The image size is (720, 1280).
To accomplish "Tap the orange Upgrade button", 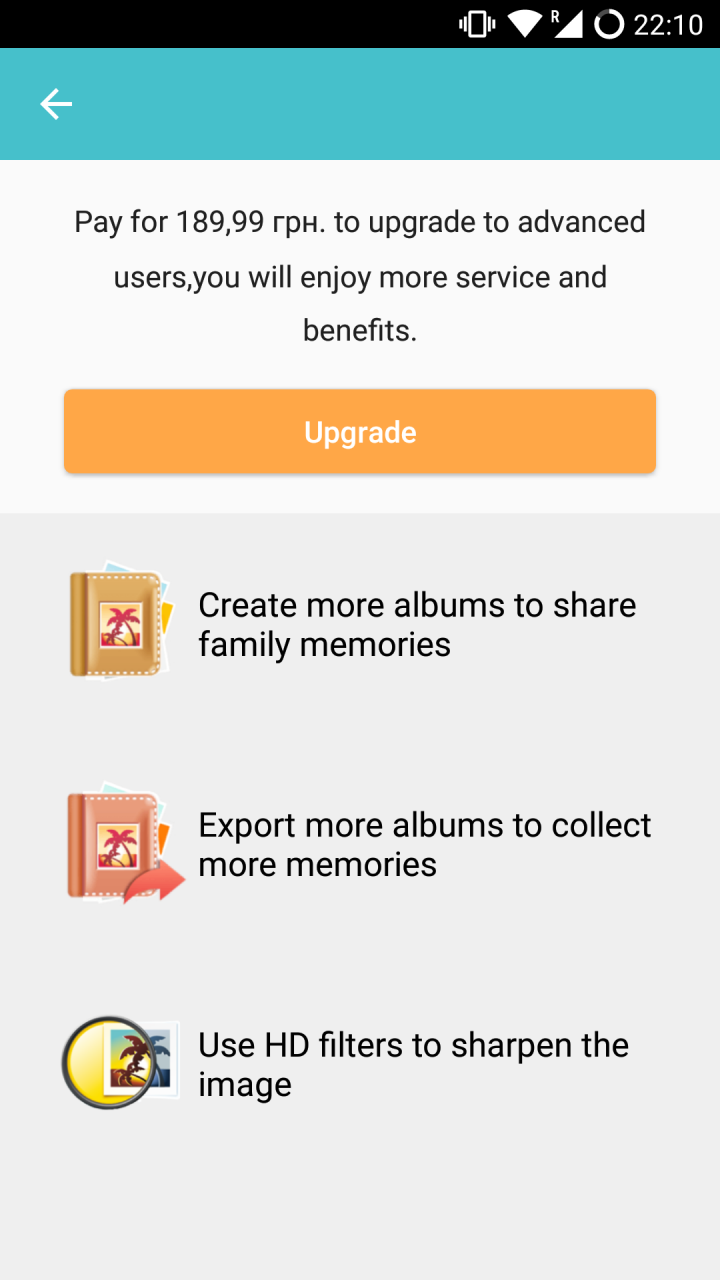I will 360,432.
